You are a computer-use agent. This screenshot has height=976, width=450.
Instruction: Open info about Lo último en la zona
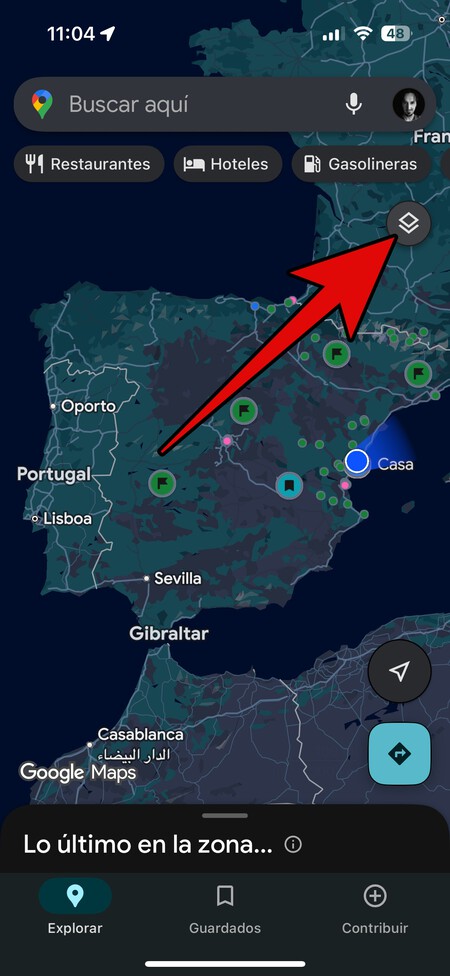[293, 845]
